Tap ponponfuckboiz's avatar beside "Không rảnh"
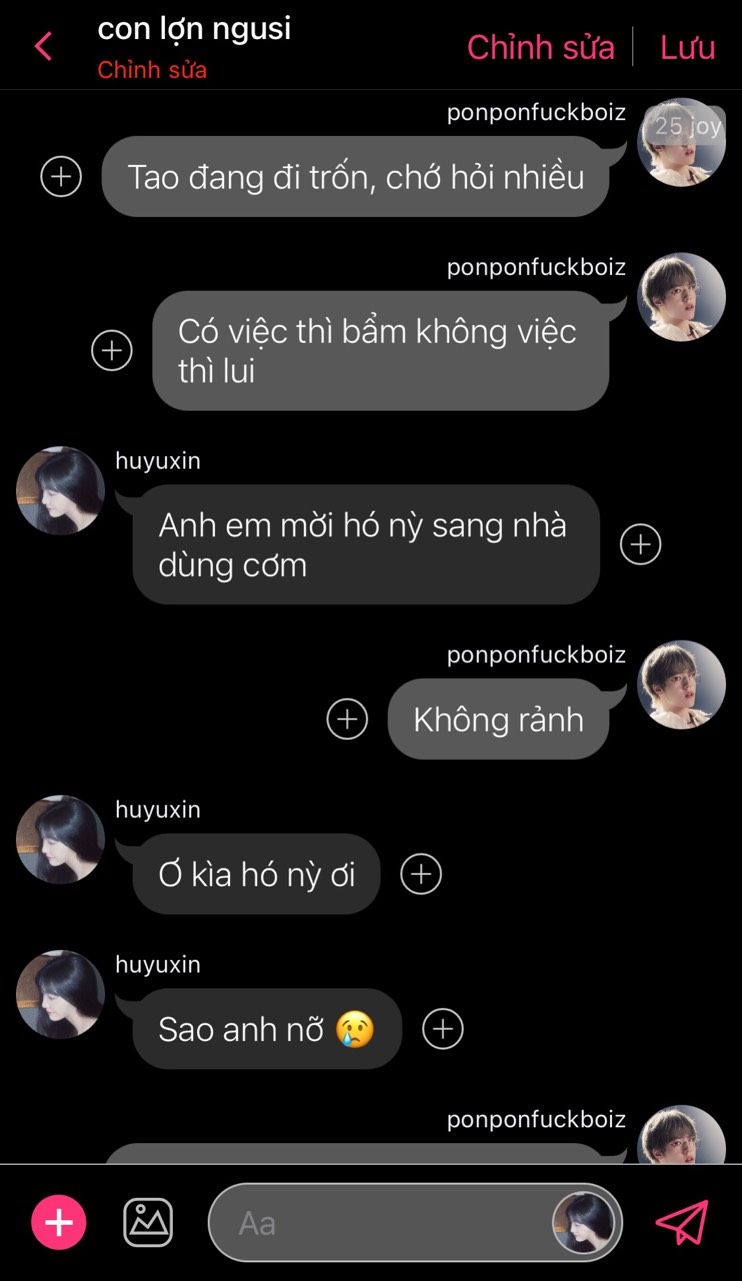The height and width of the screenshot is (1281, 742). coord(682,685)
